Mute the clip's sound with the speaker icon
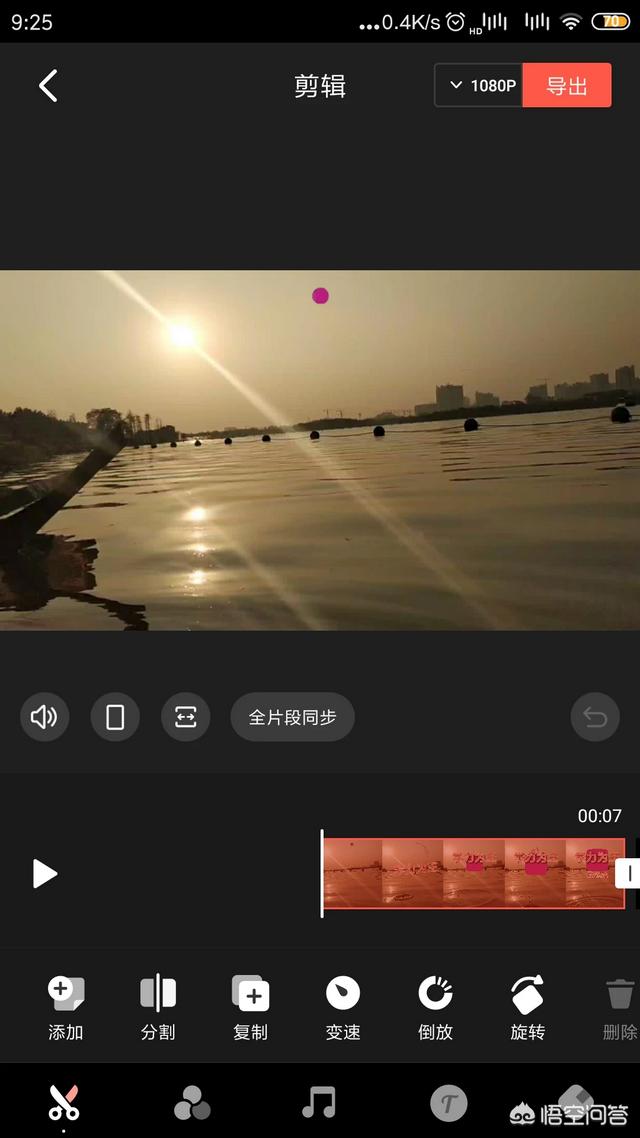Screen dimensions: 640x1138 coord(45,717)
